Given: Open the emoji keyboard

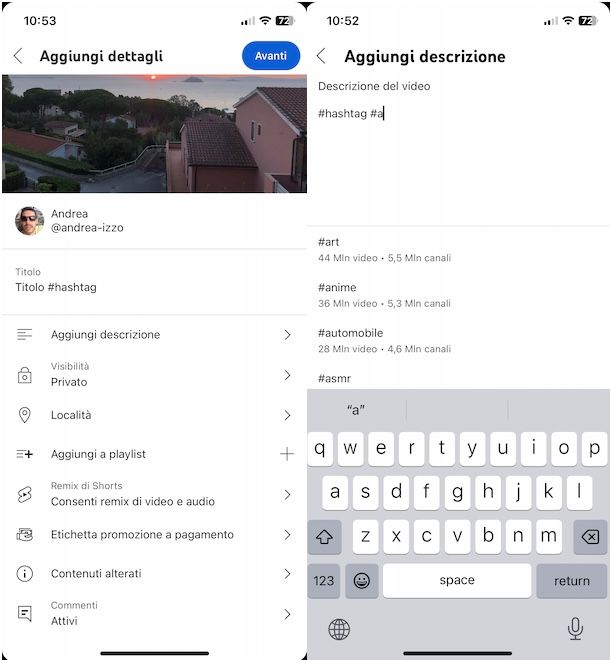Looking at the screenshot, I should [x=361, y=580].
